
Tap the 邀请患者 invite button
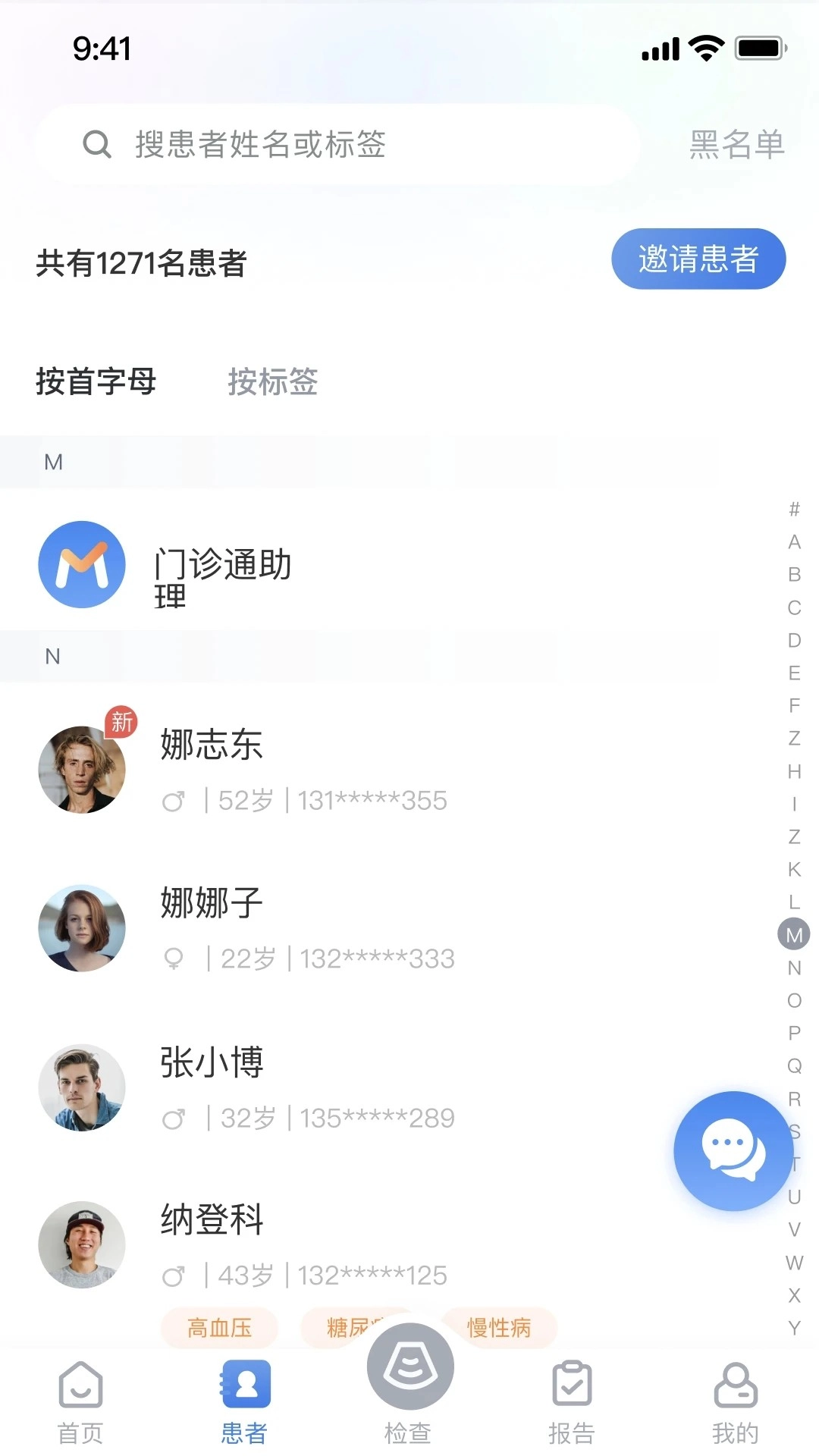click(x=698, y=259)
